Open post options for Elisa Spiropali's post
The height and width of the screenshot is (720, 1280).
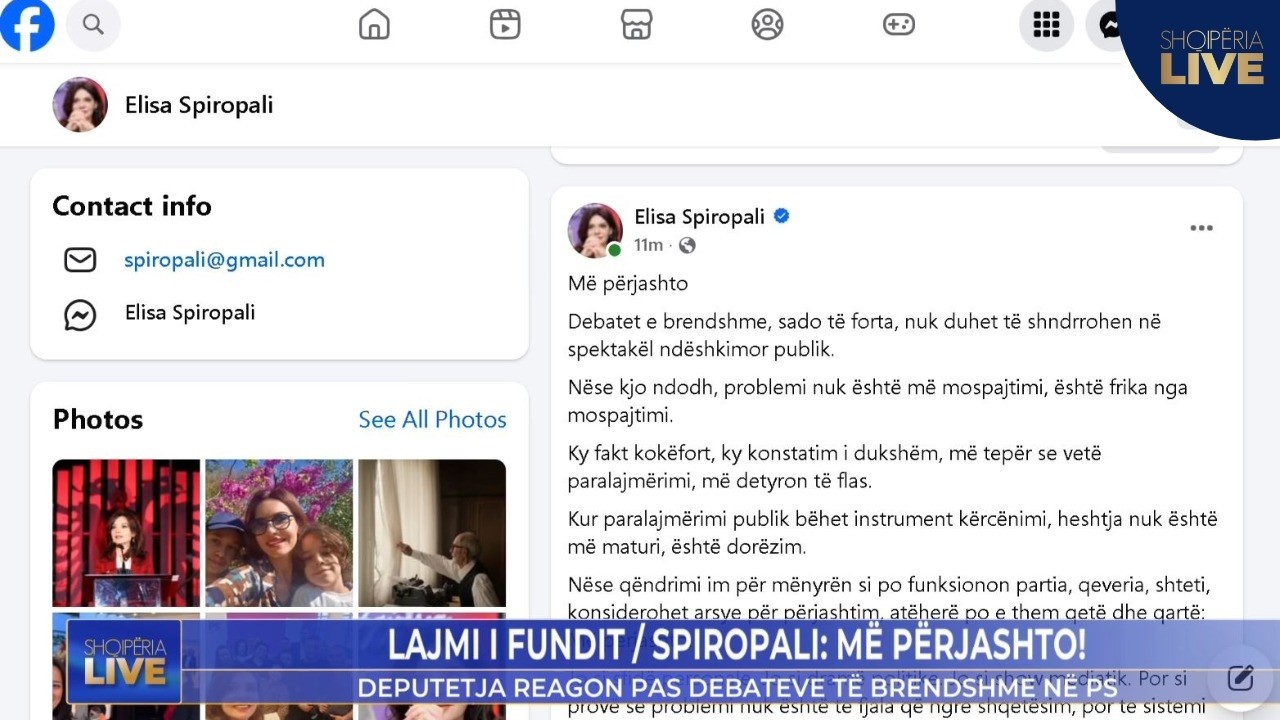pos(1201,228)
